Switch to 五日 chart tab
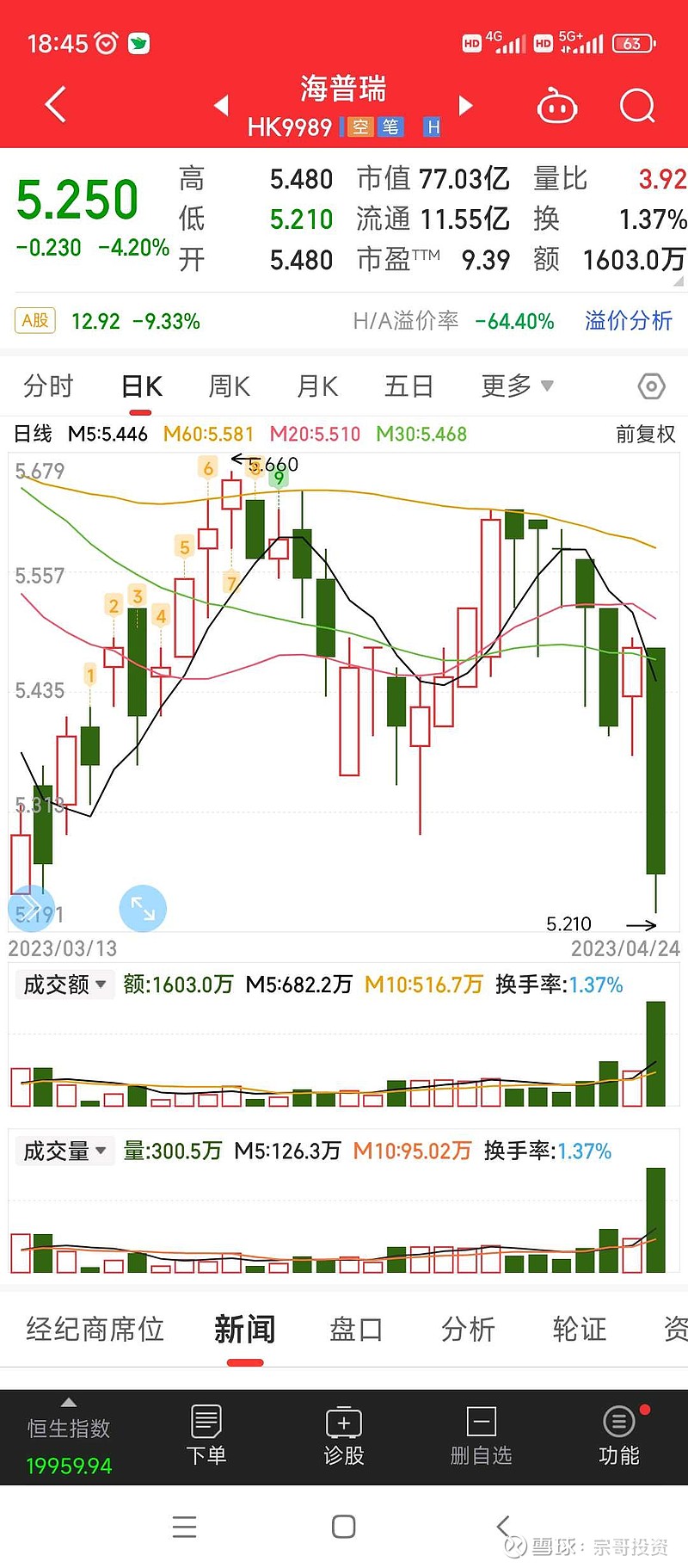This screenshot has height=1568, width=688. [408, 386]
